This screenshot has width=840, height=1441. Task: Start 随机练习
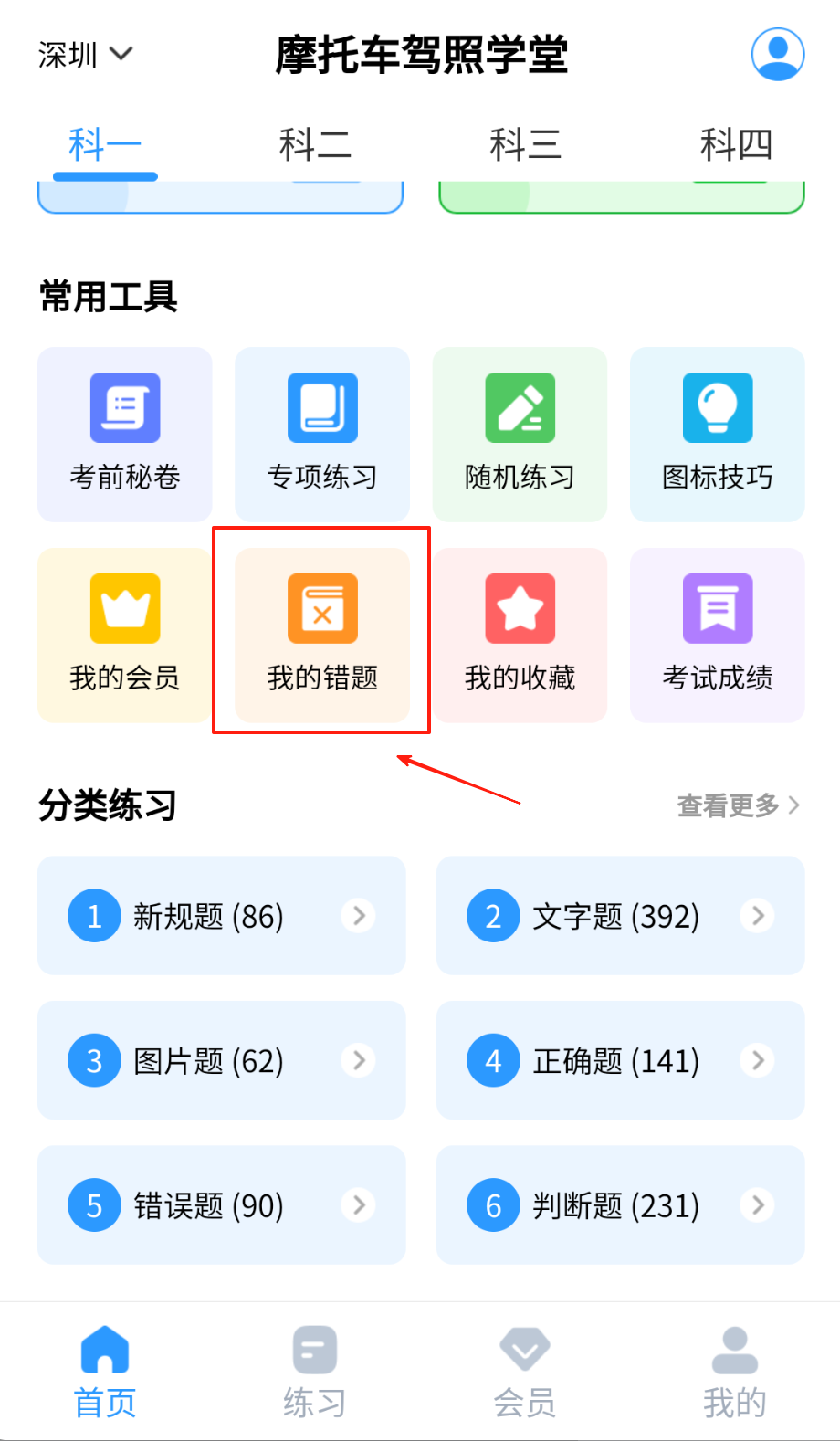pos(520,434)
